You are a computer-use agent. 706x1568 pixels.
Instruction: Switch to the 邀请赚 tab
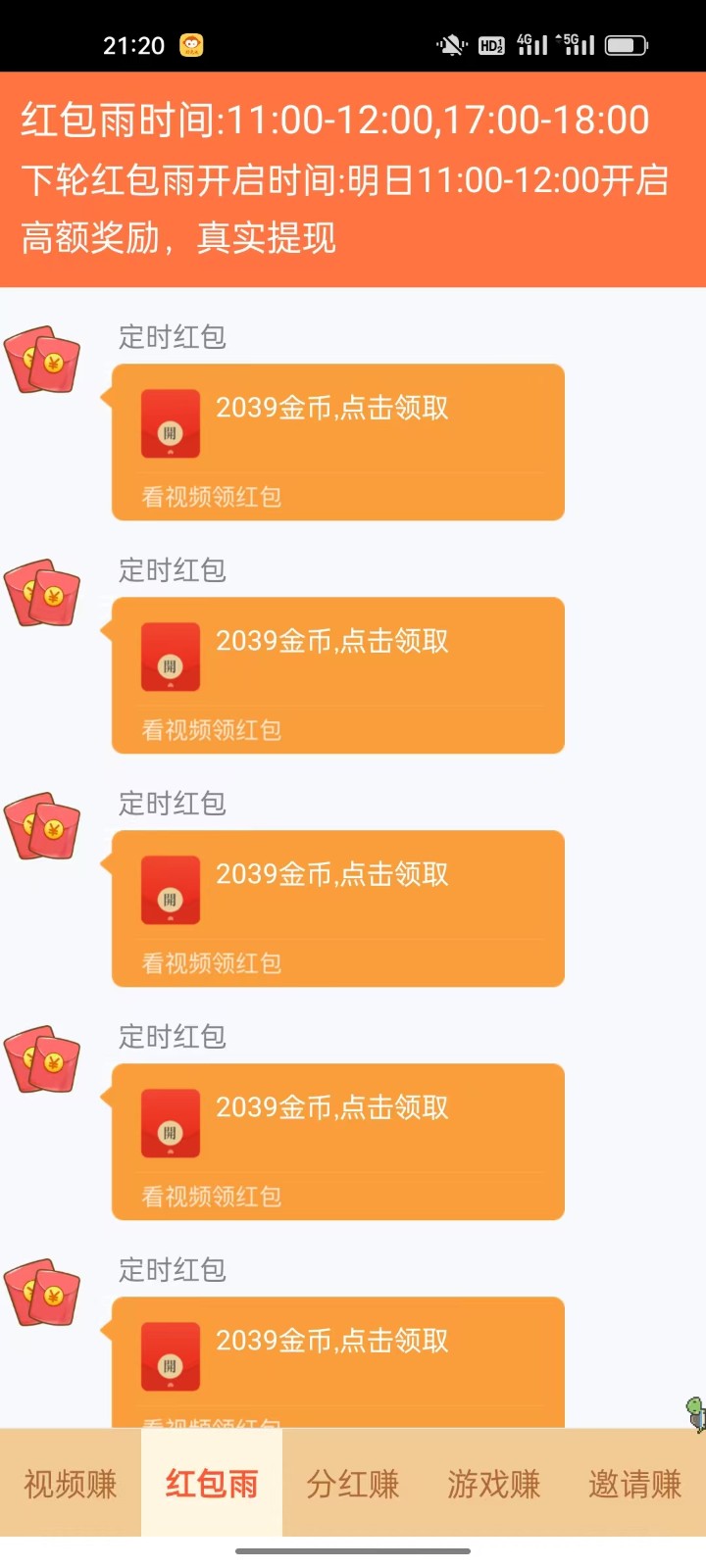pos(634,1484)
